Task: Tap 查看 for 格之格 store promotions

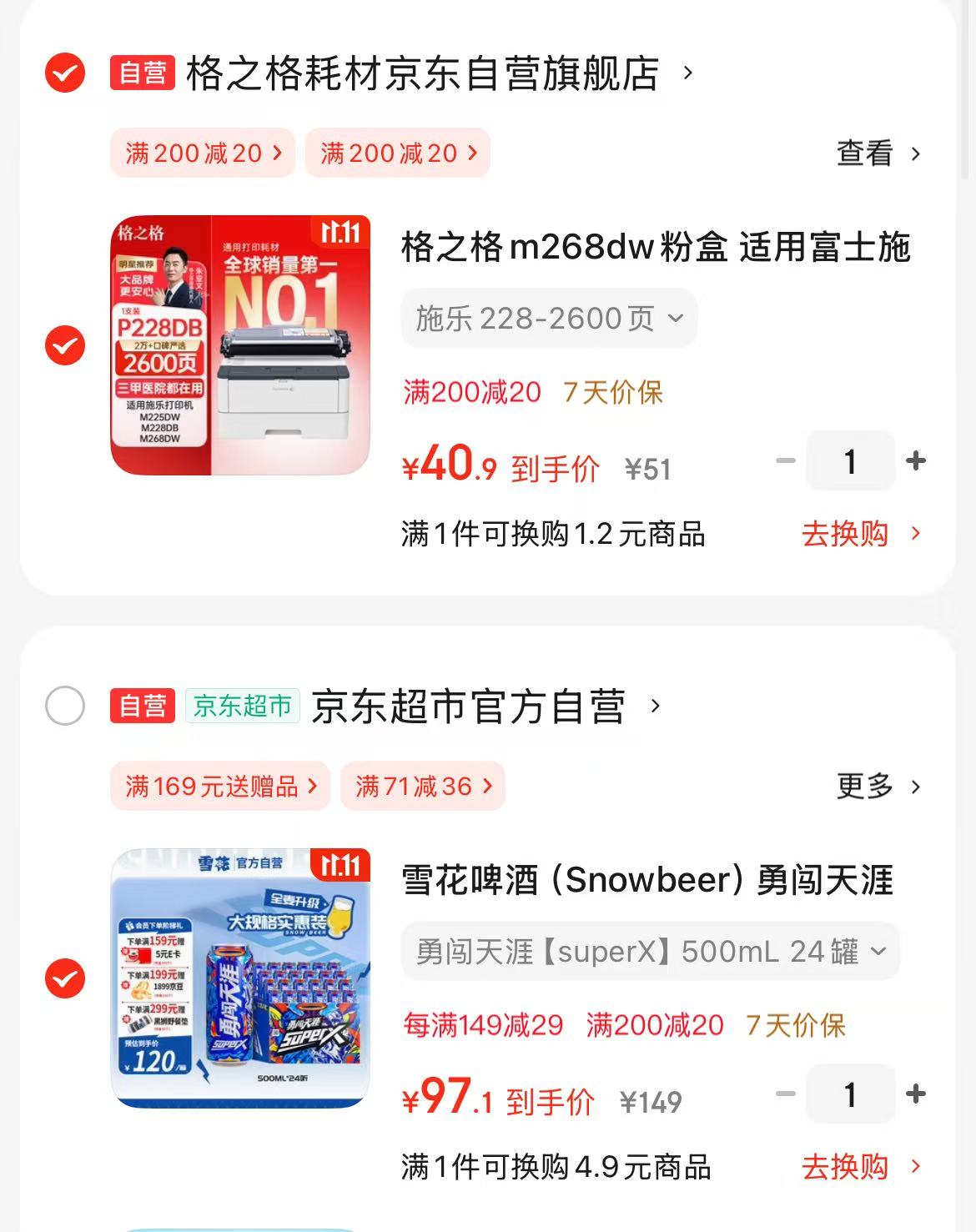Action: pos(878,153)
